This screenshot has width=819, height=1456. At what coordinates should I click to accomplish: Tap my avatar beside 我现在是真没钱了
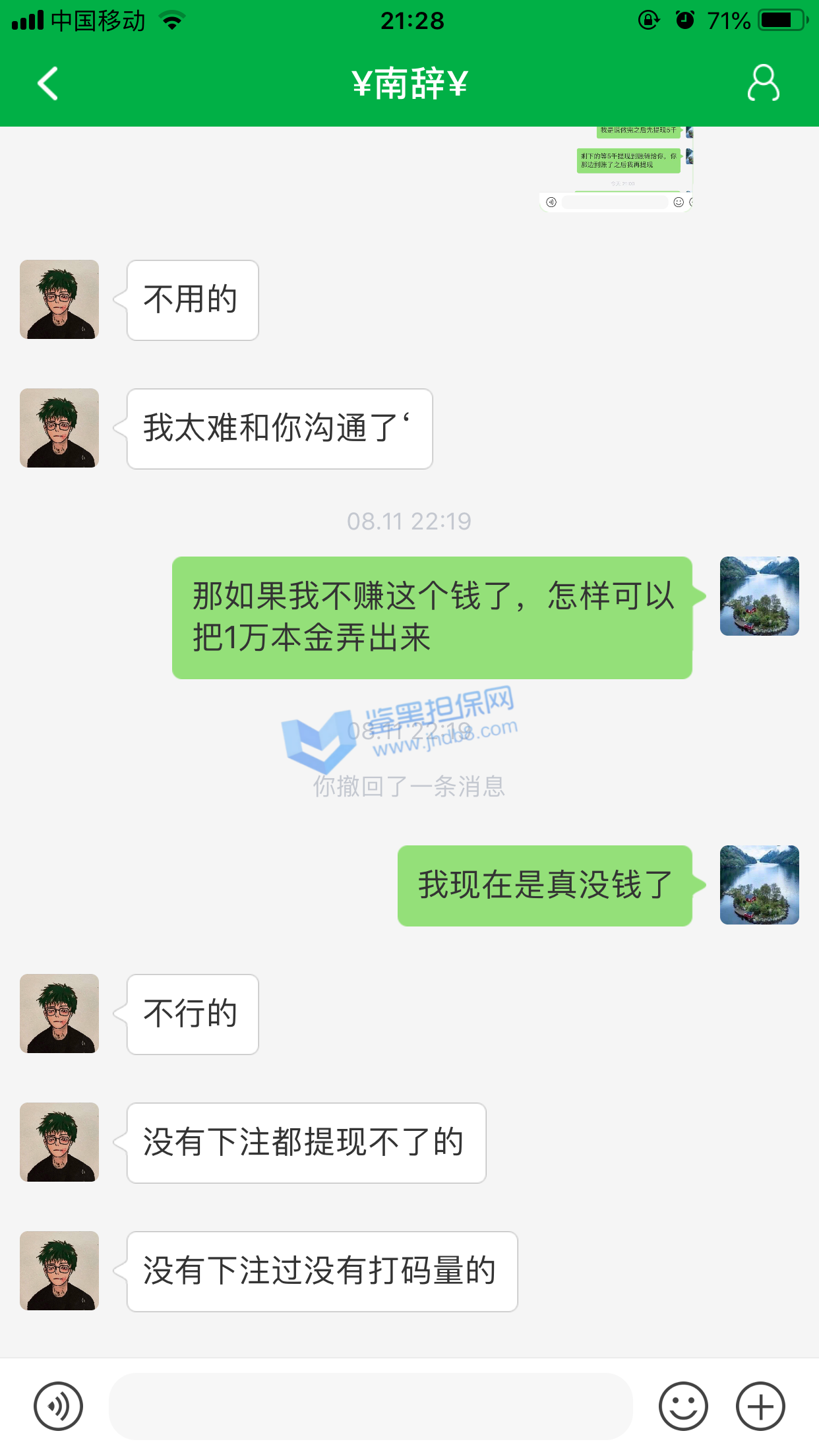tap(759, 885)
